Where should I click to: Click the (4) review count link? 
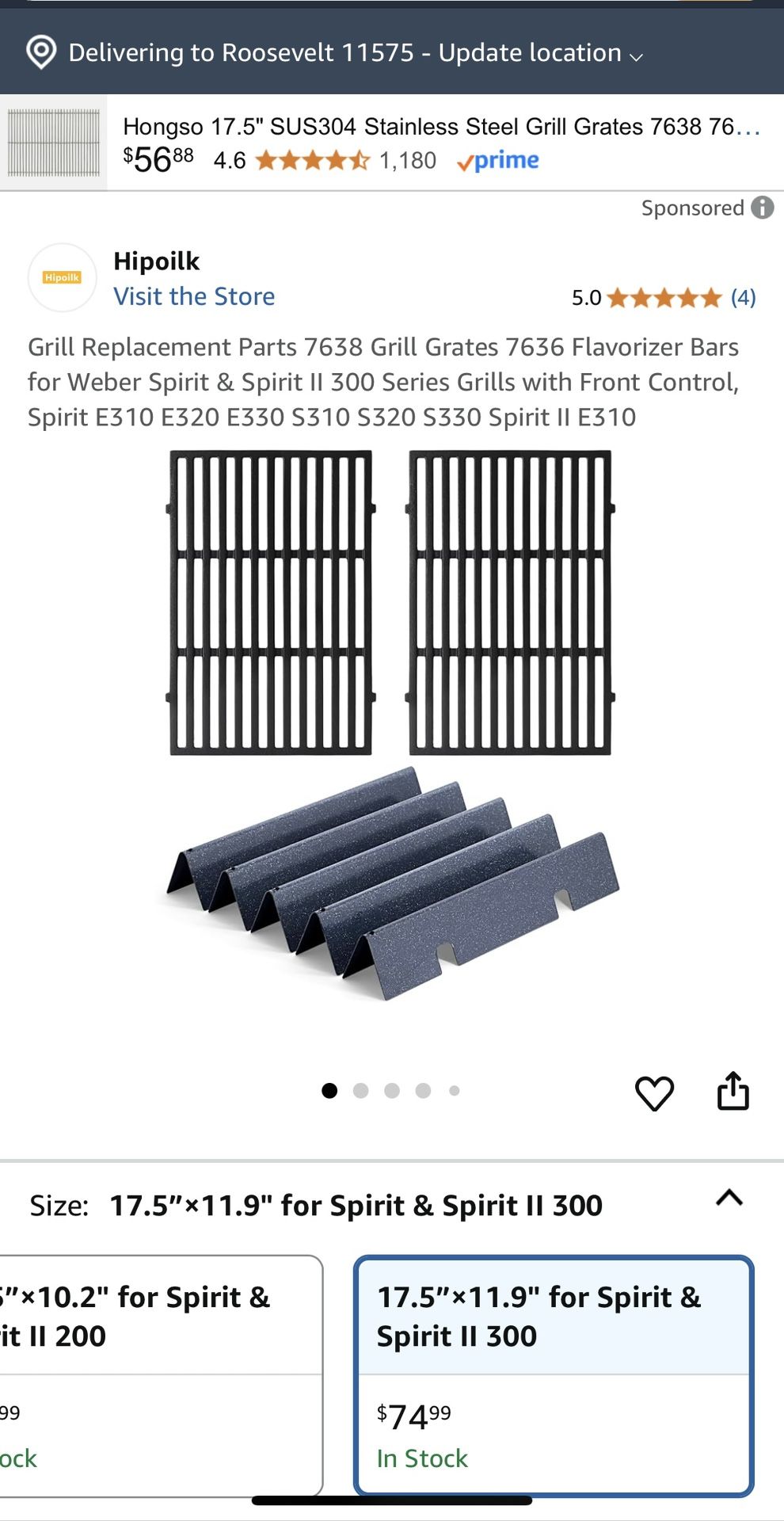pos(743,299)
